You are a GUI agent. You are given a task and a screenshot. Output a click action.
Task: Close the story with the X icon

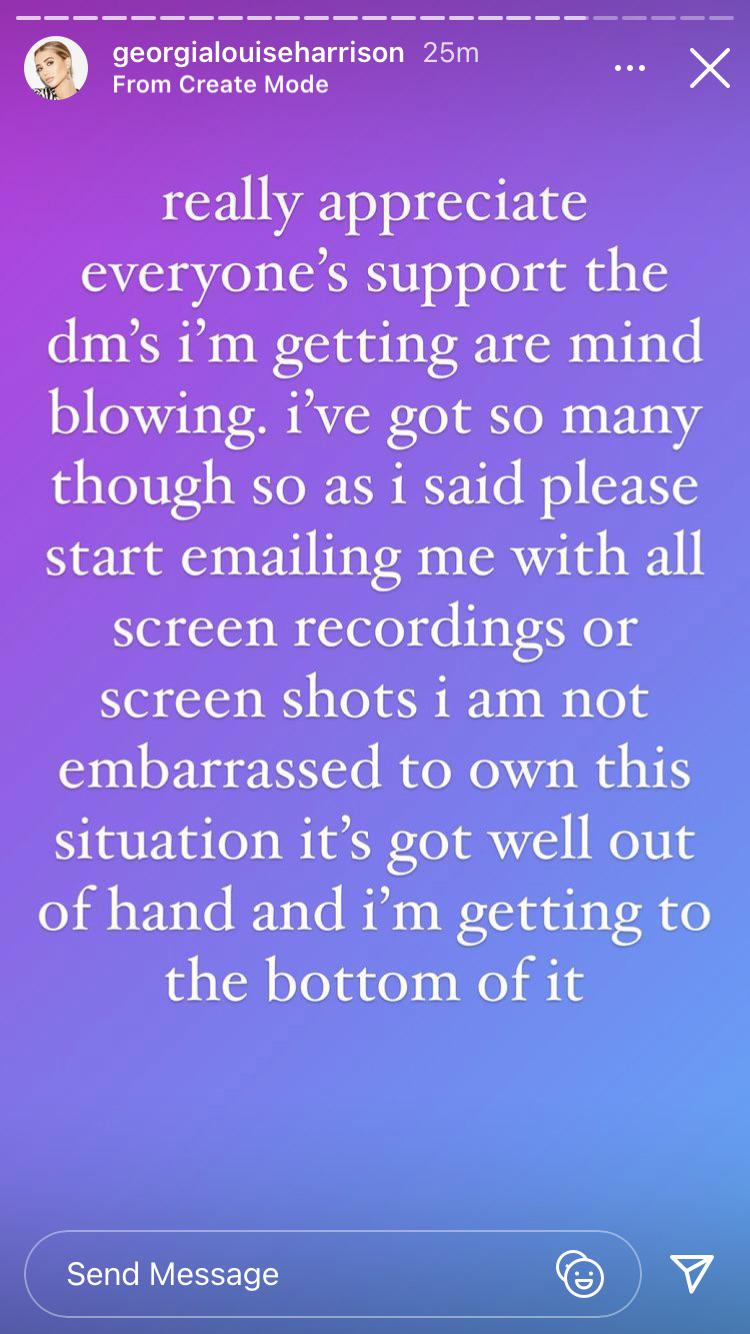tap(710, 68)
